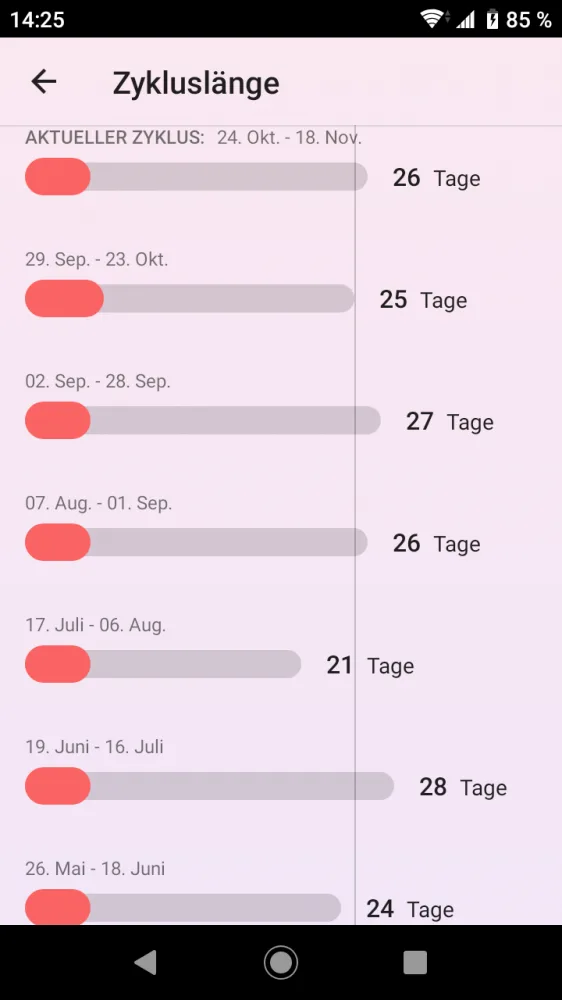Open cycle 26. Mai - 18. Juni
562x1000 pixels.
click(x=281, y=892)
